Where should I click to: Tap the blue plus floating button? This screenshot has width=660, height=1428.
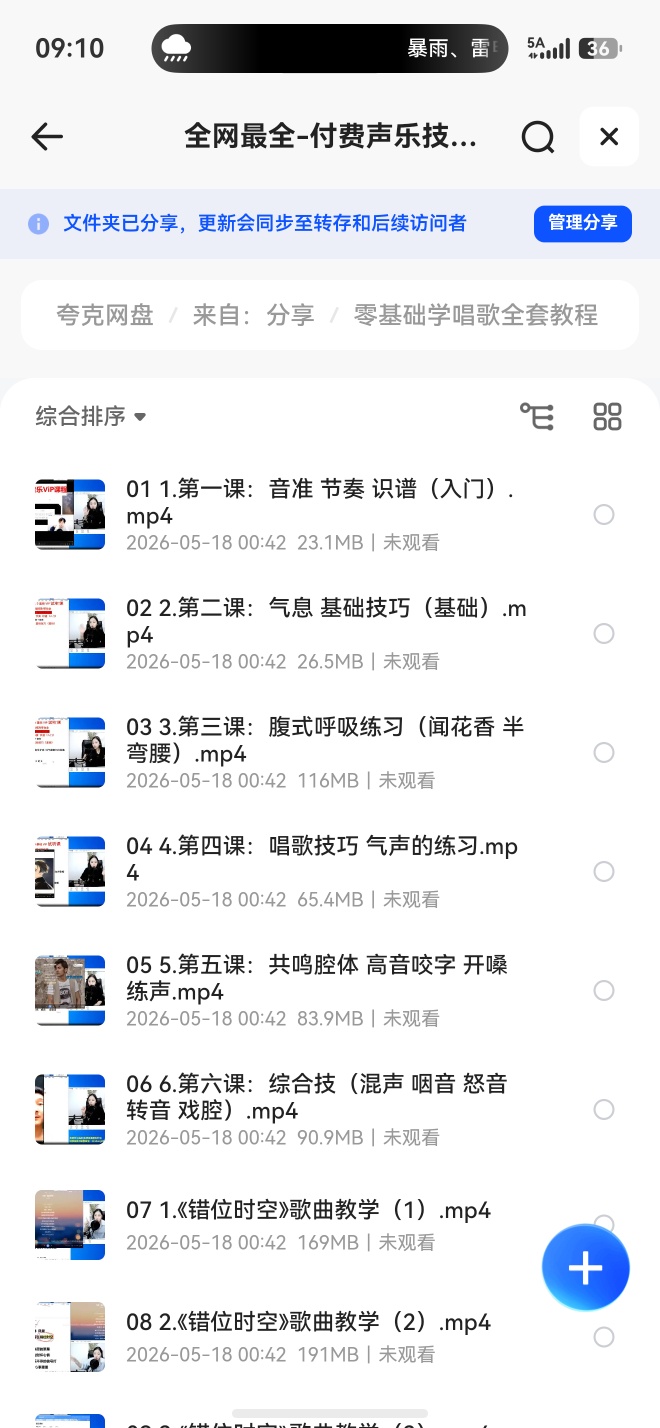click(586, 1268)
